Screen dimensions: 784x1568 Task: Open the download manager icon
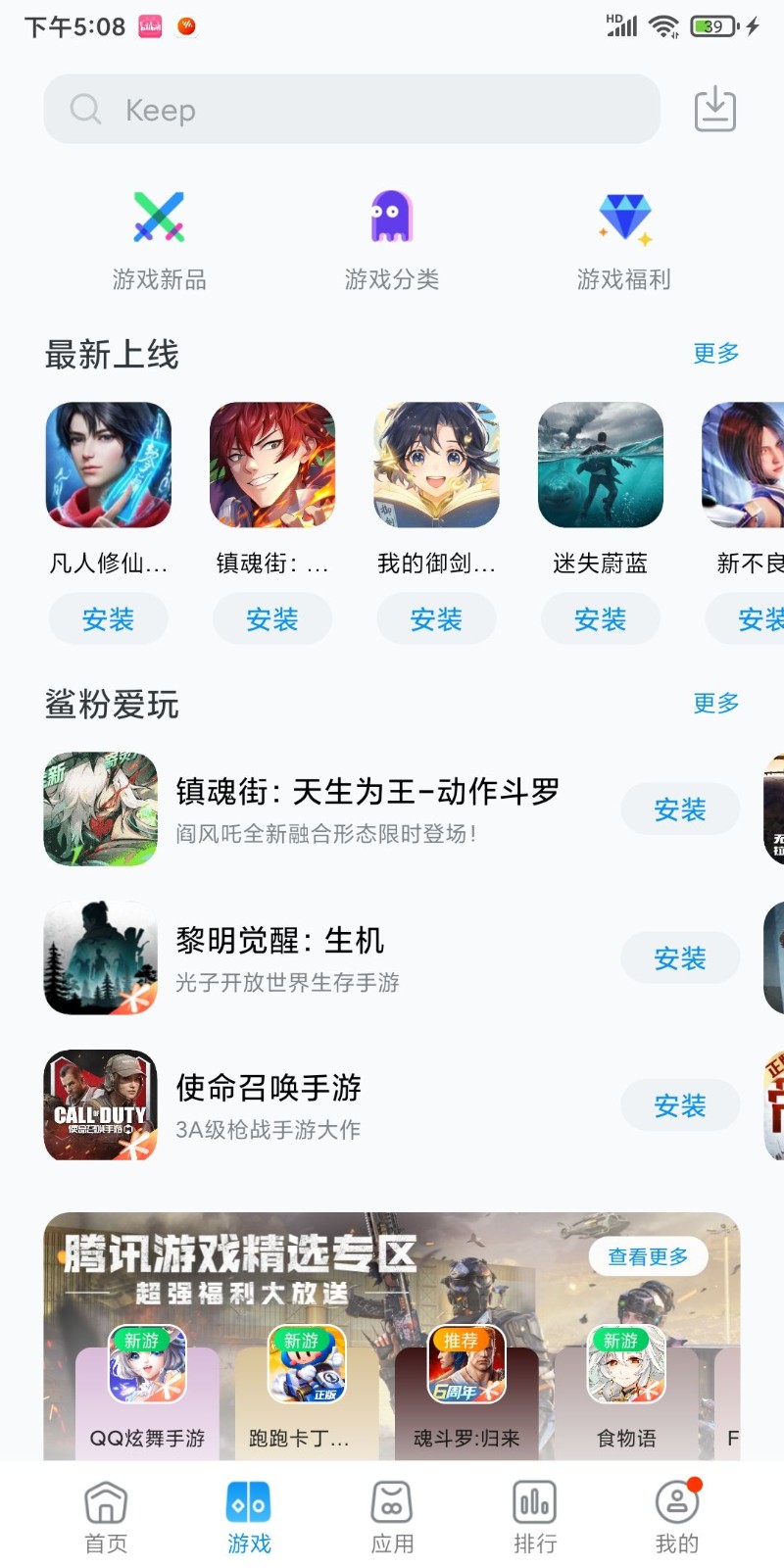(714, 109)
